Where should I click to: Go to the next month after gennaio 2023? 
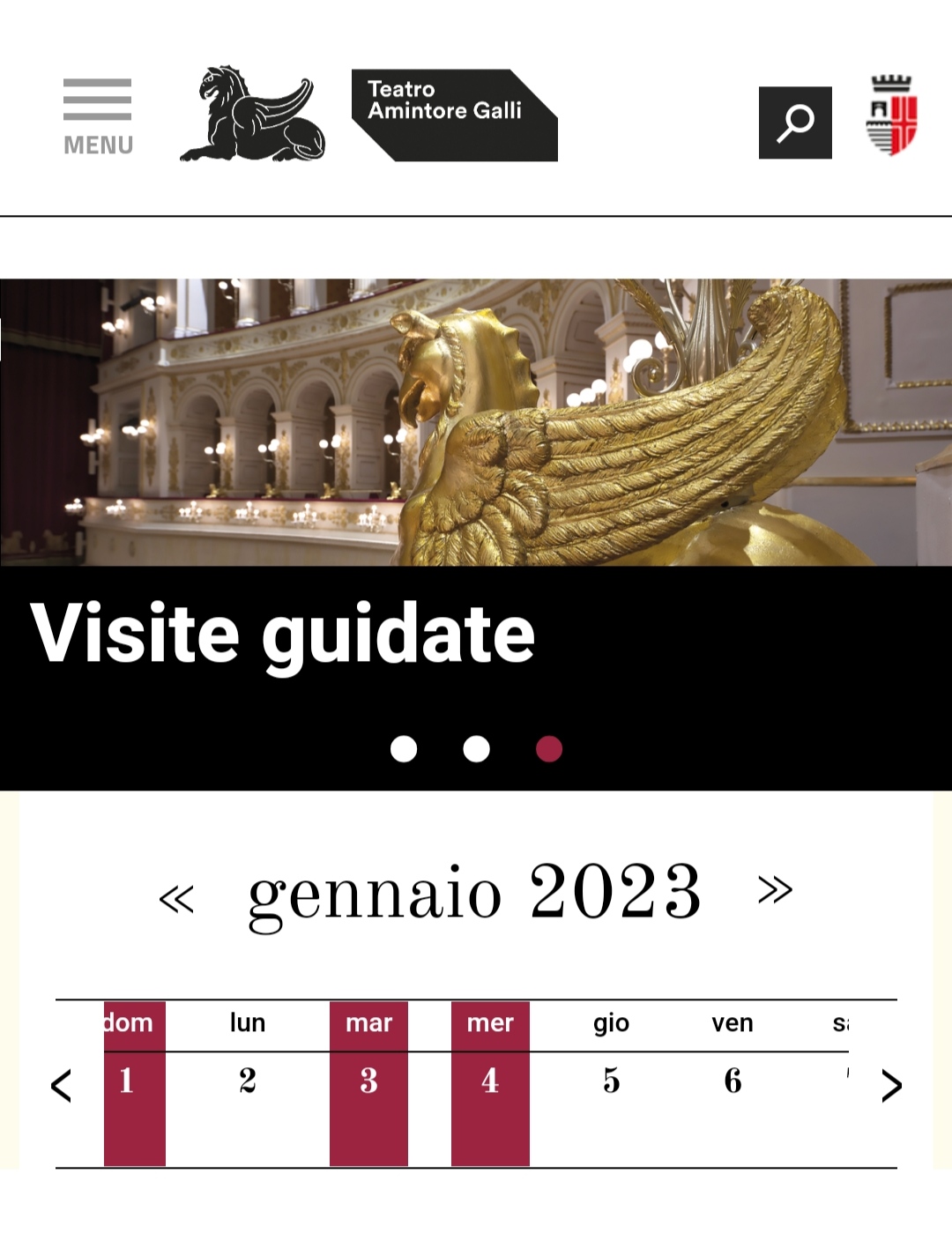(775, 890)
